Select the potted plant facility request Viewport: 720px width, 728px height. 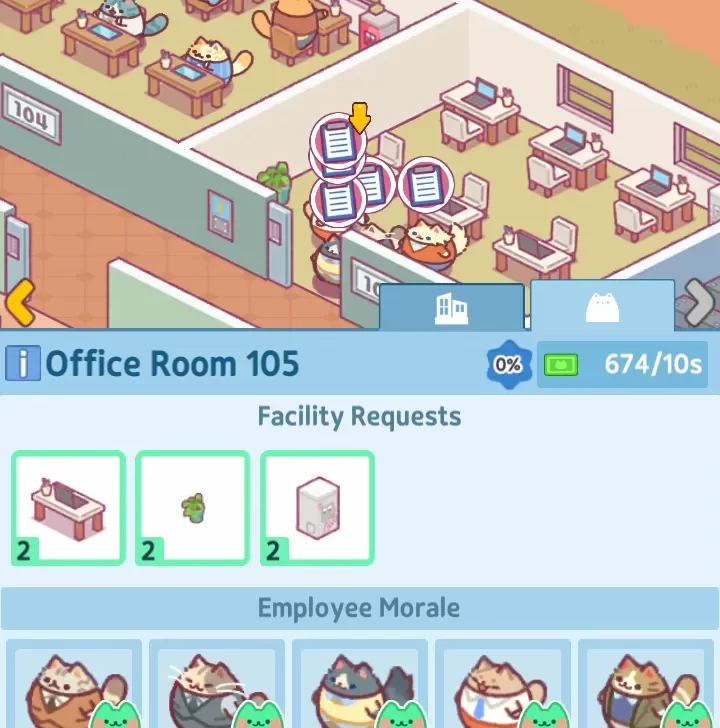coord(193,508)
